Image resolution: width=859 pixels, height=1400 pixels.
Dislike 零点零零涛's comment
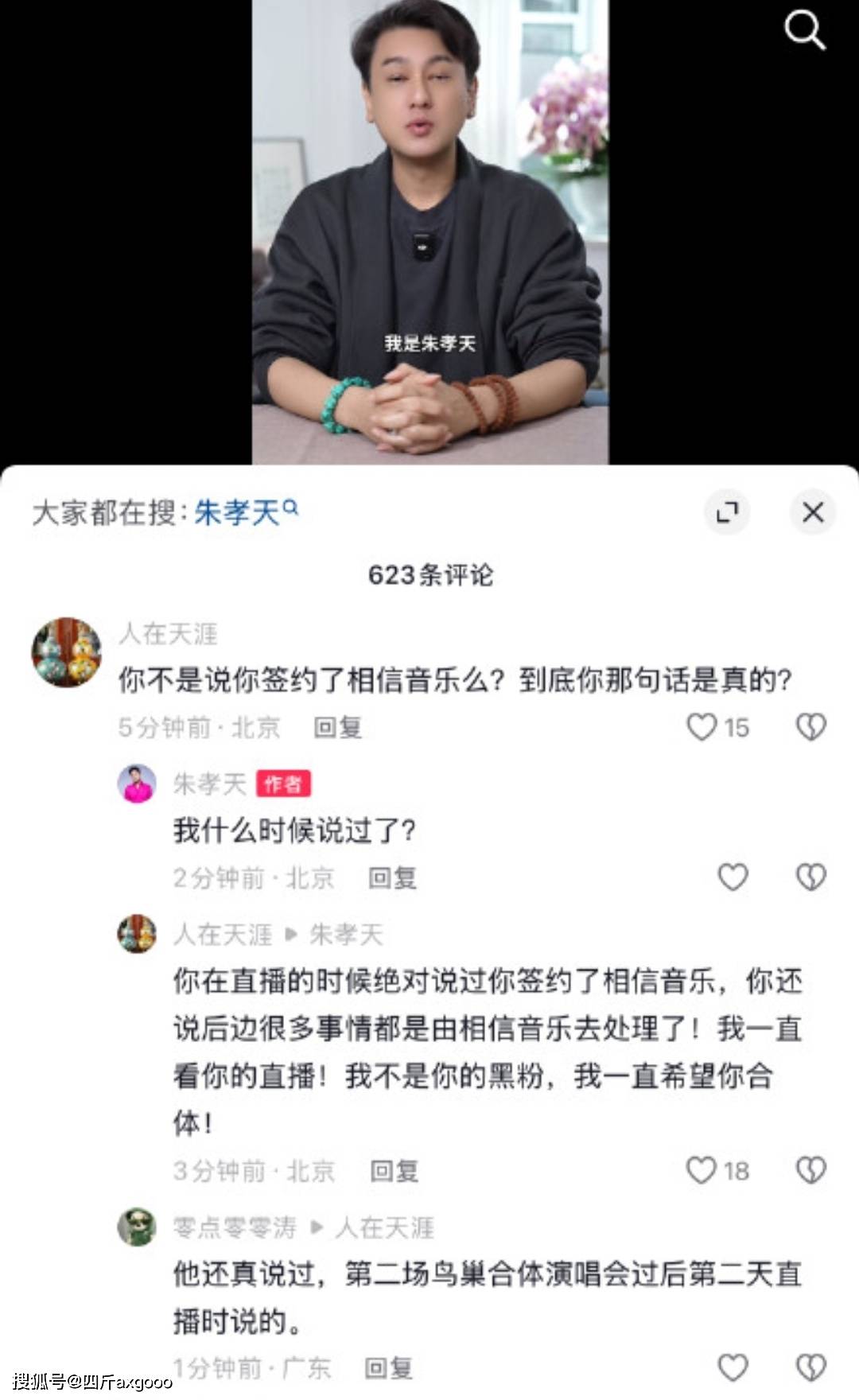(x=810, y=1367)
